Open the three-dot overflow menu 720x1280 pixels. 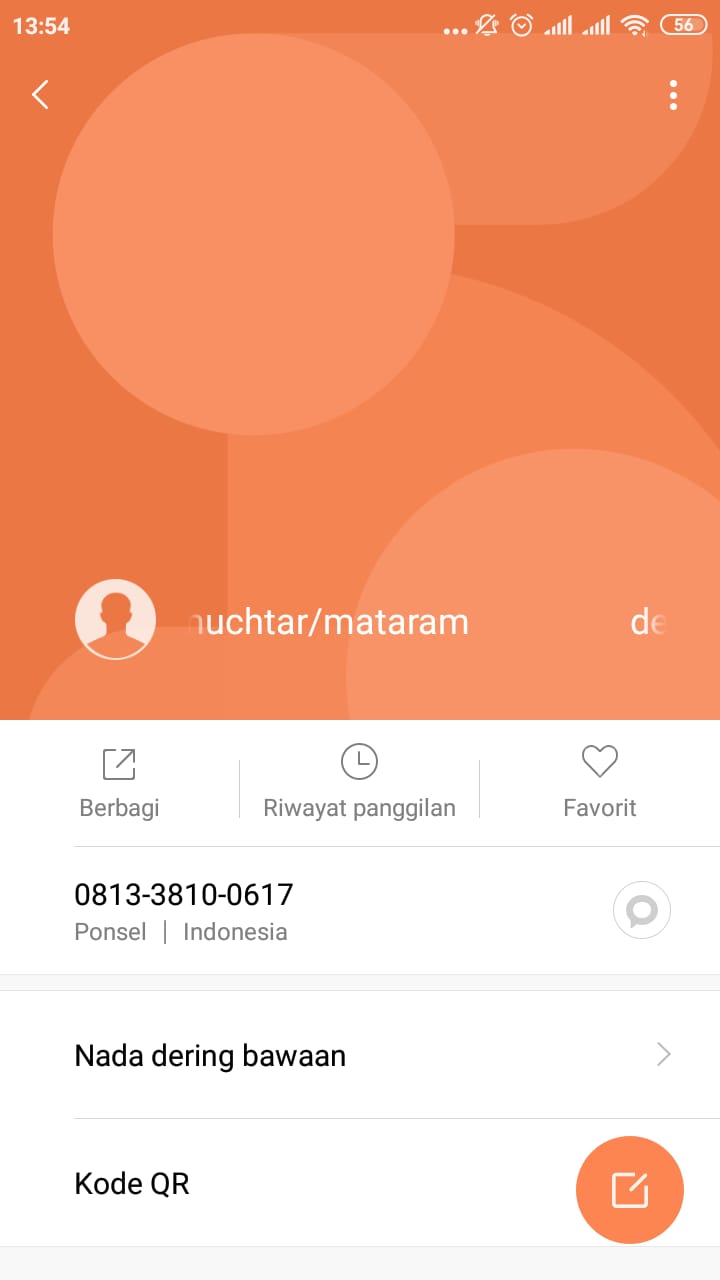[673, 94]
